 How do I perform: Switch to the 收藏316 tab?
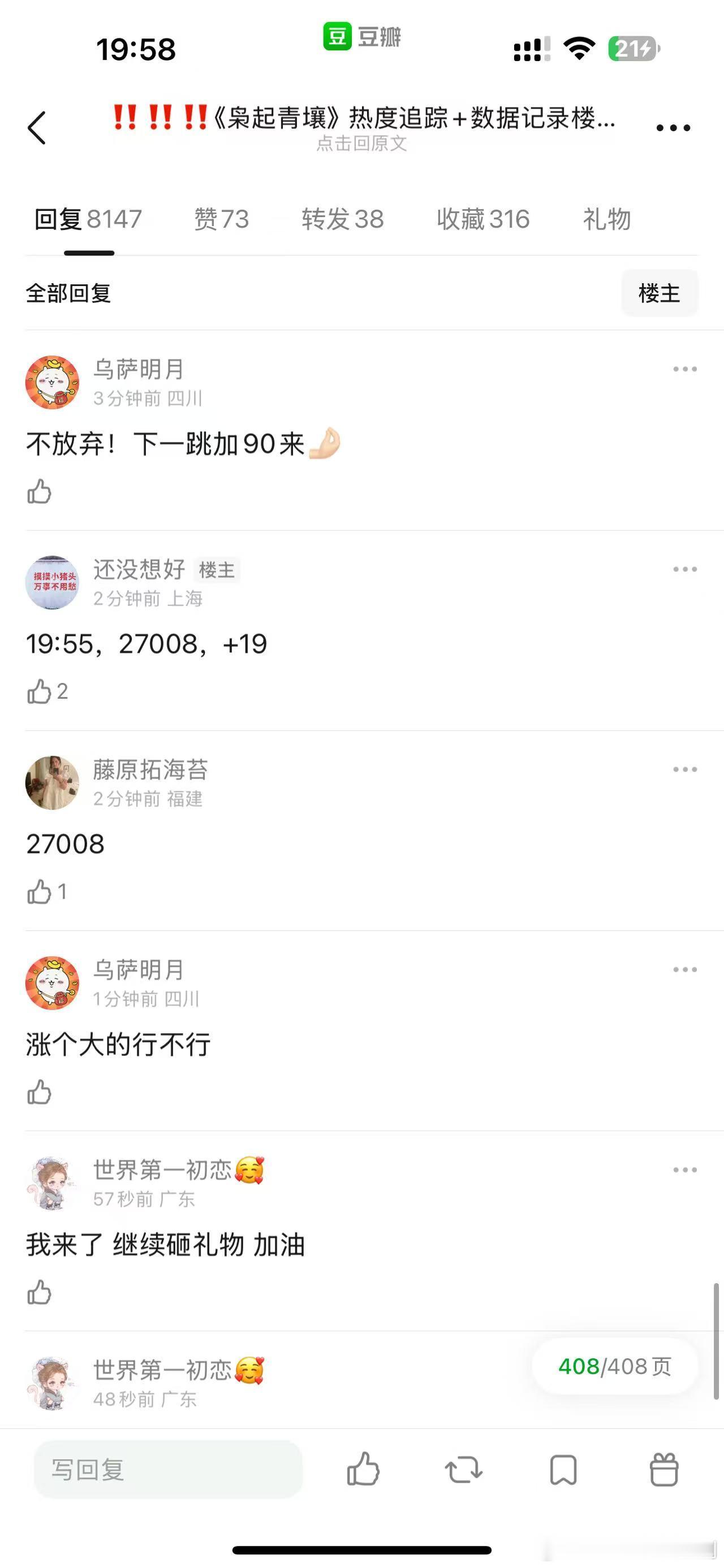[x=483, y=219]
